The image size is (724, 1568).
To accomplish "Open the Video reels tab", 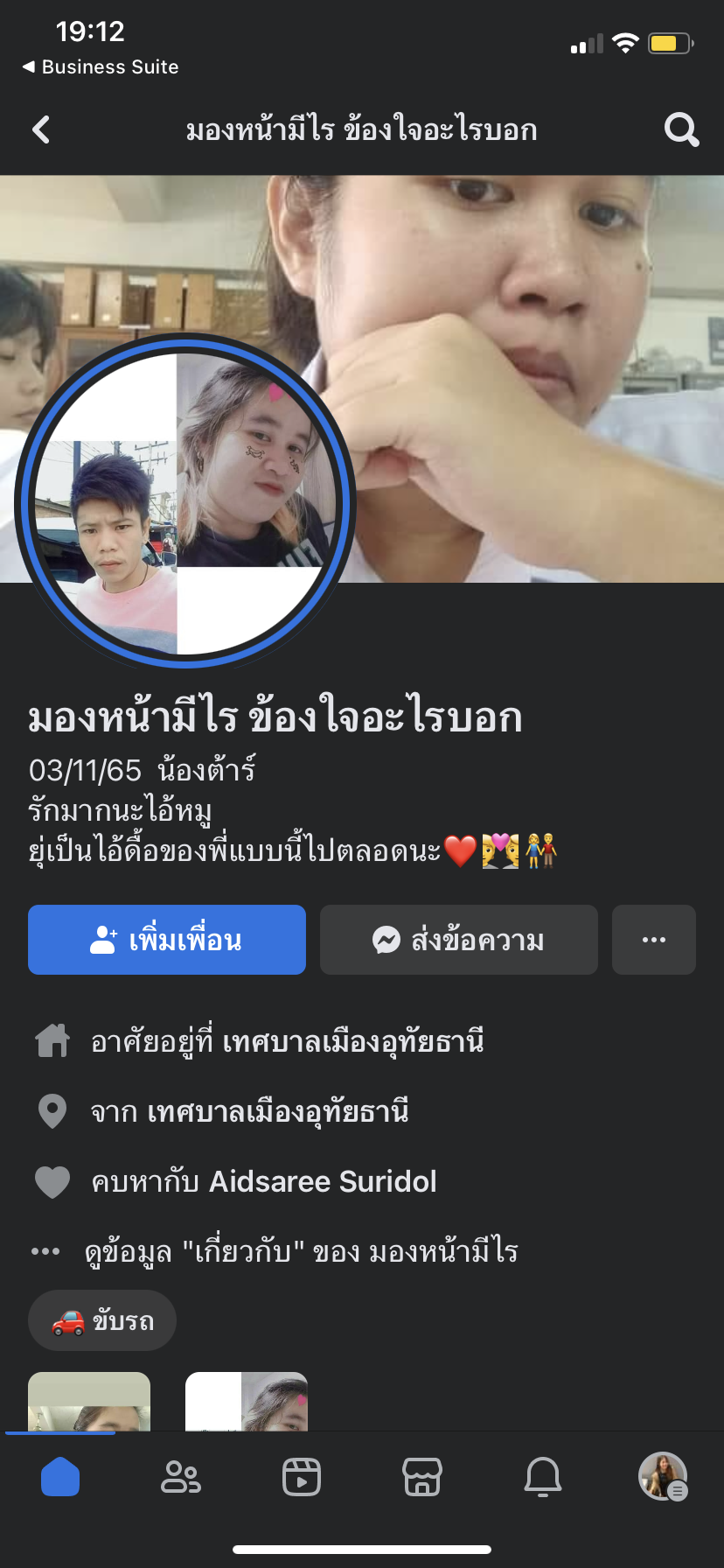I will [x=302, y=1477].
